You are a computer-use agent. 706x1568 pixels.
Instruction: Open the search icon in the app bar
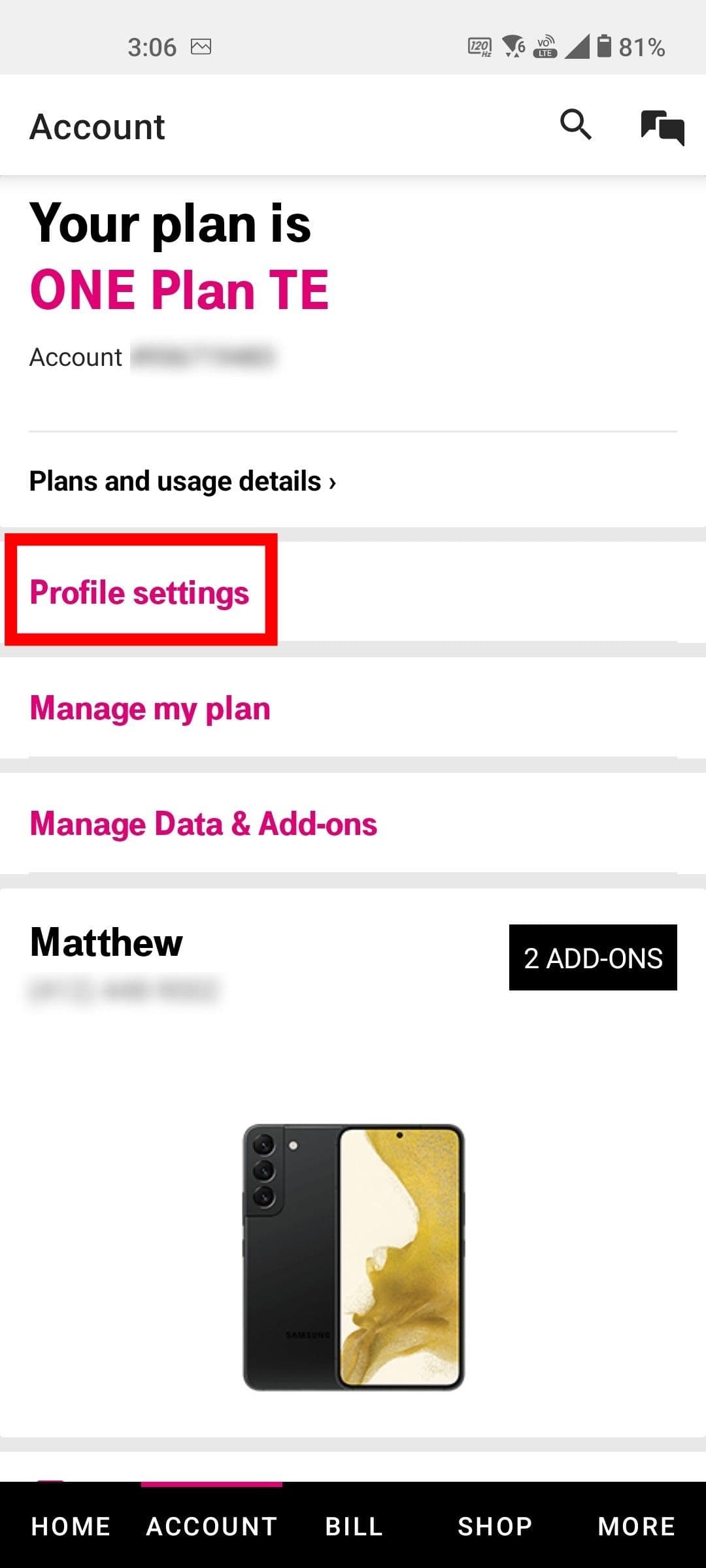(575, 125)
